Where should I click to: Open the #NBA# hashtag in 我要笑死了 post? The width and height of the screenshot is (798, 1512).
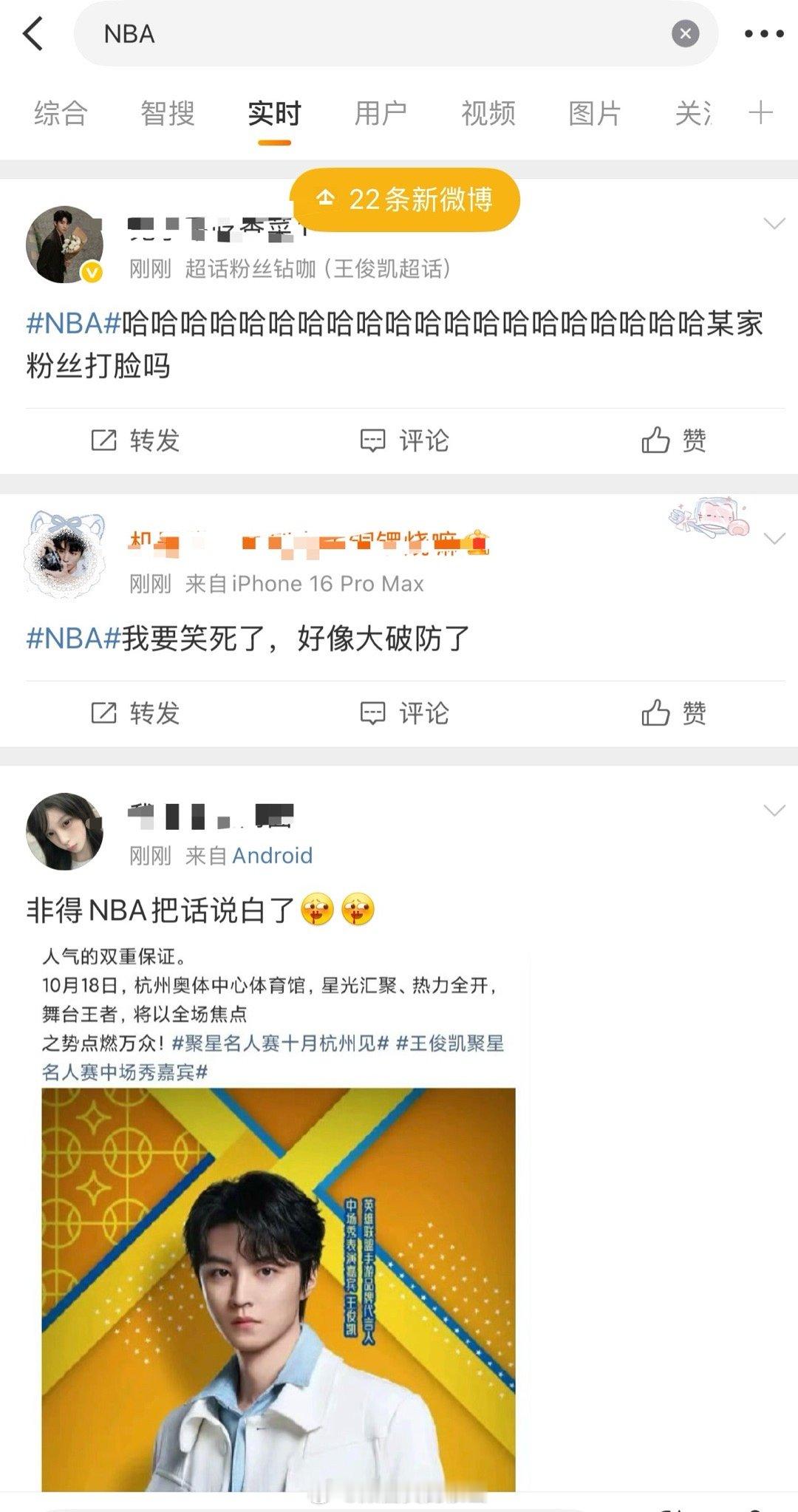click(x=73, y=638)
